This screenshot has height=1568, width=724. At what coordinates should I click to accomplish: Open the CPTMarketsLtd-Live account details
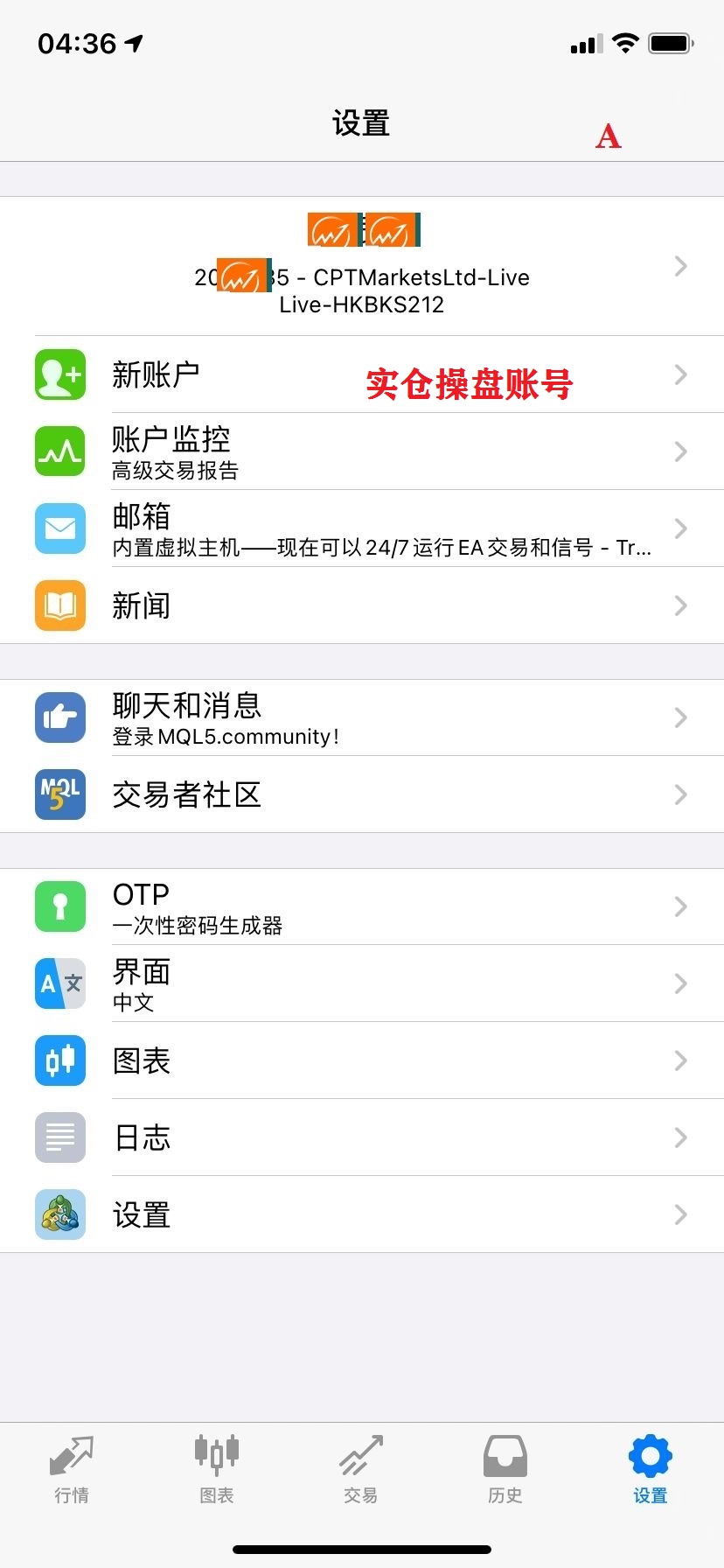362,267
